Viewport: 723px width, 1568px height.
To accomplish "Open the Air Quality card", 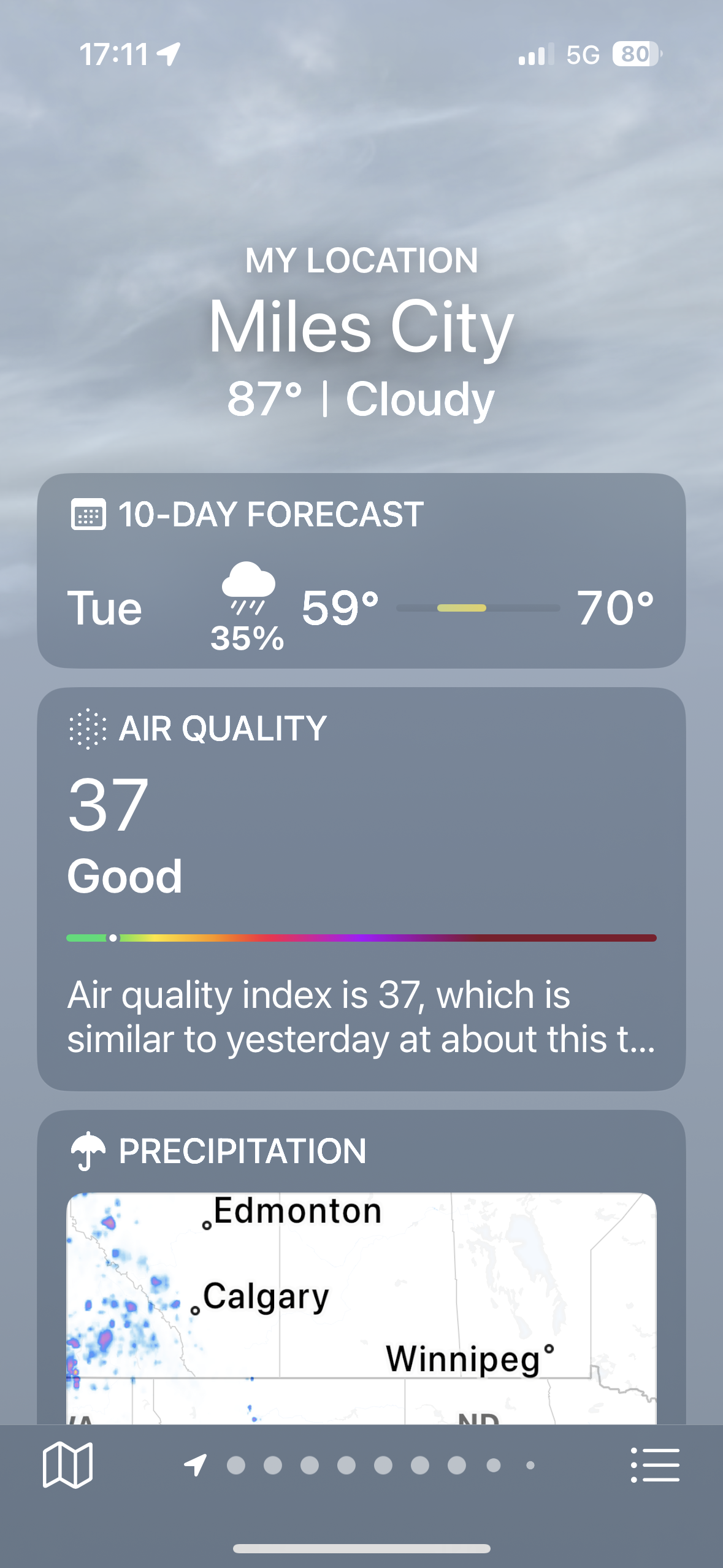I will point(361,888).
